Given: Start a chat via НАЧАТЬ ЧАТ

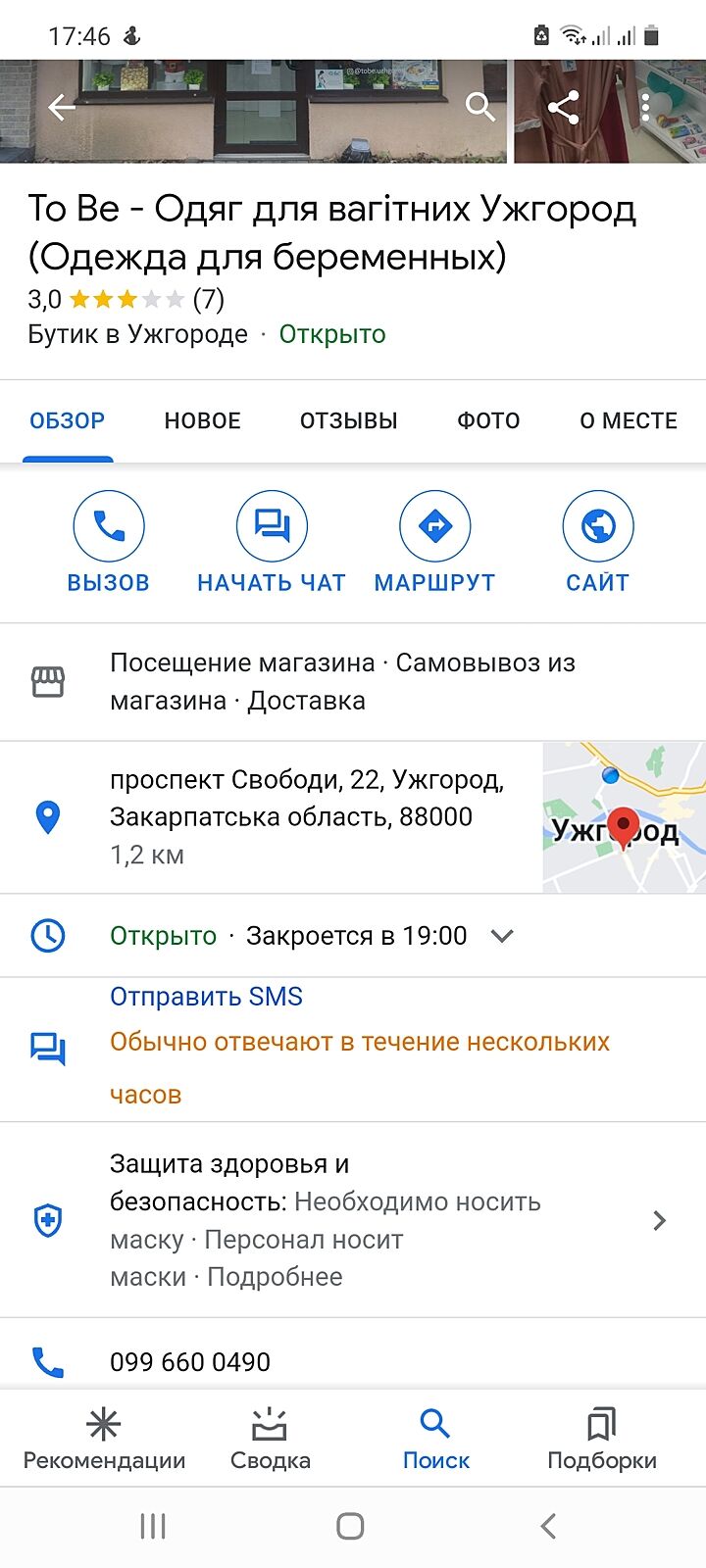Looking at the screenshot, I should tap(272, 543).
